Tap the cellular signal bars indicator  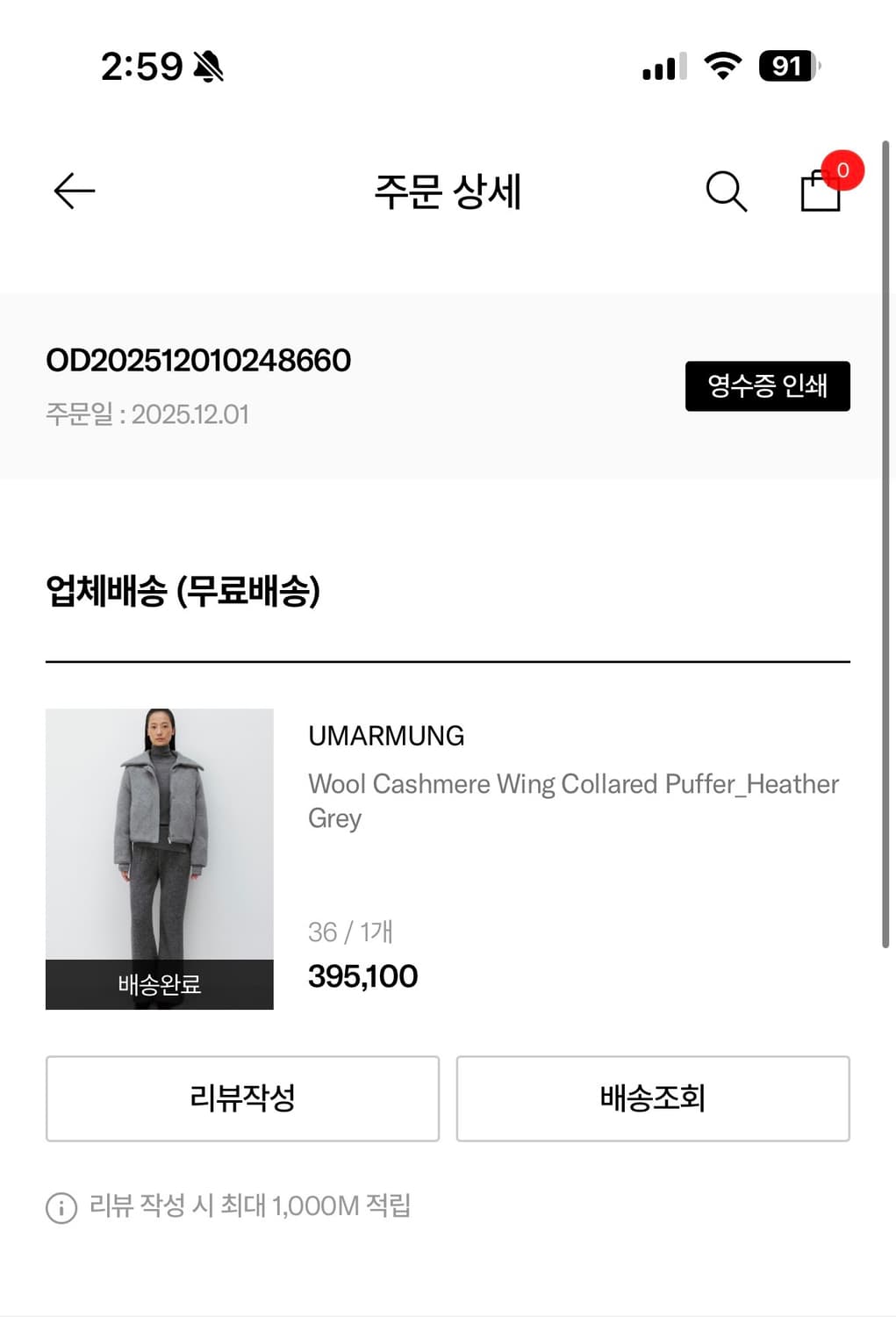pyautogui.click(x=661, y=67)
